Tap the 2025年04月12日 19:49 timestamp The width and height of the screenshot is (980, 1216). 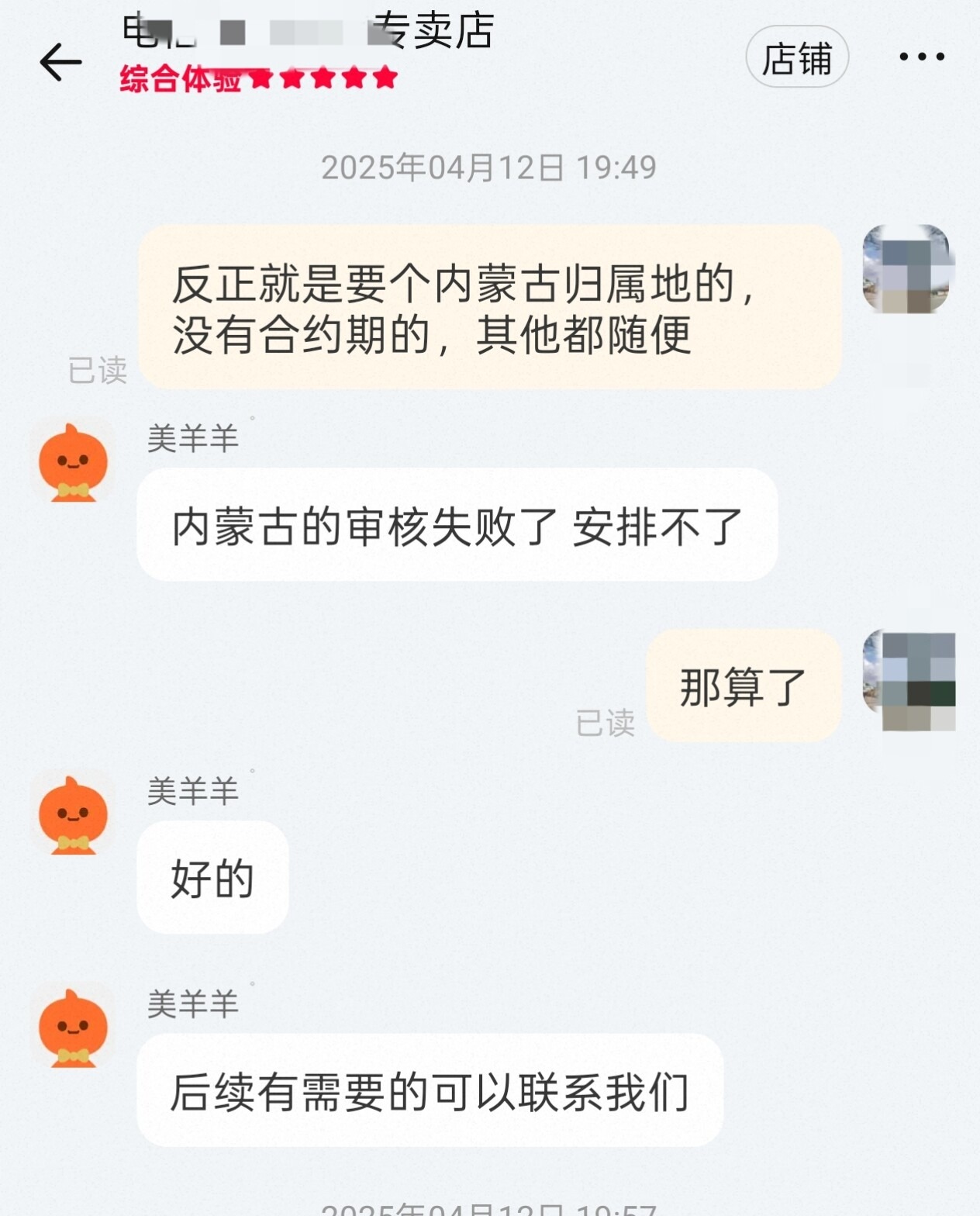click(489, 165)
